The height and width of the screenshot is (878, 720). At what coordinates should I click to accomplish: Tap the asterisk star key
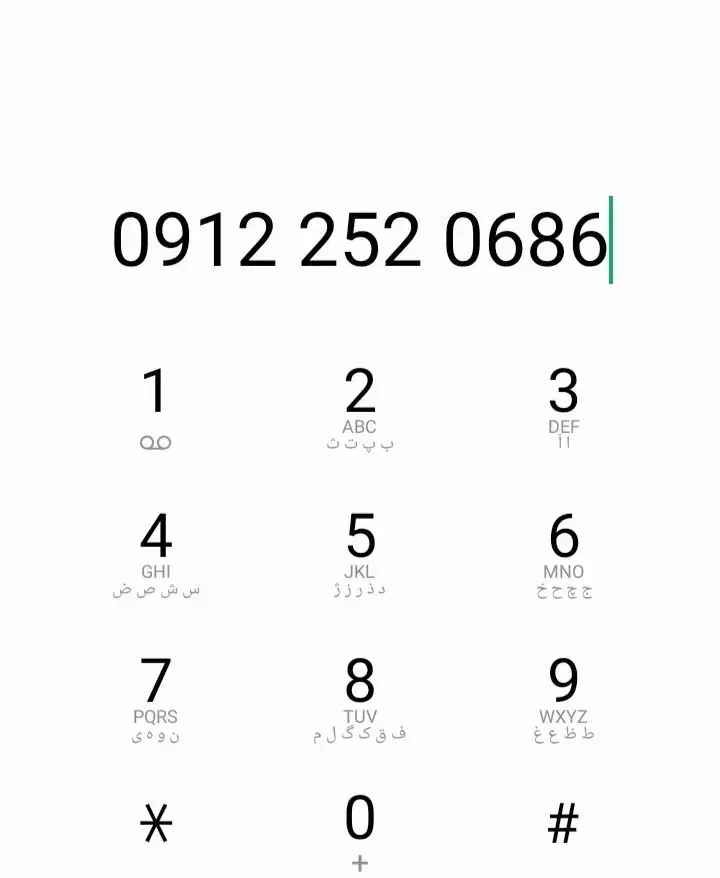click(155, 825)
